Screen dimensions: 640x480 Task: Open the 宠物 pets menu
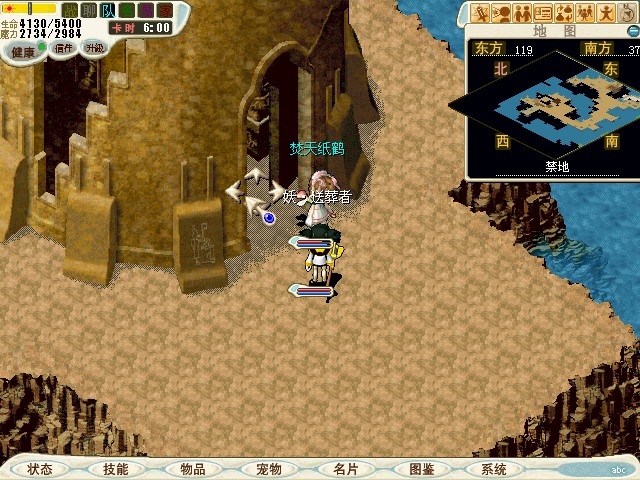268,469
